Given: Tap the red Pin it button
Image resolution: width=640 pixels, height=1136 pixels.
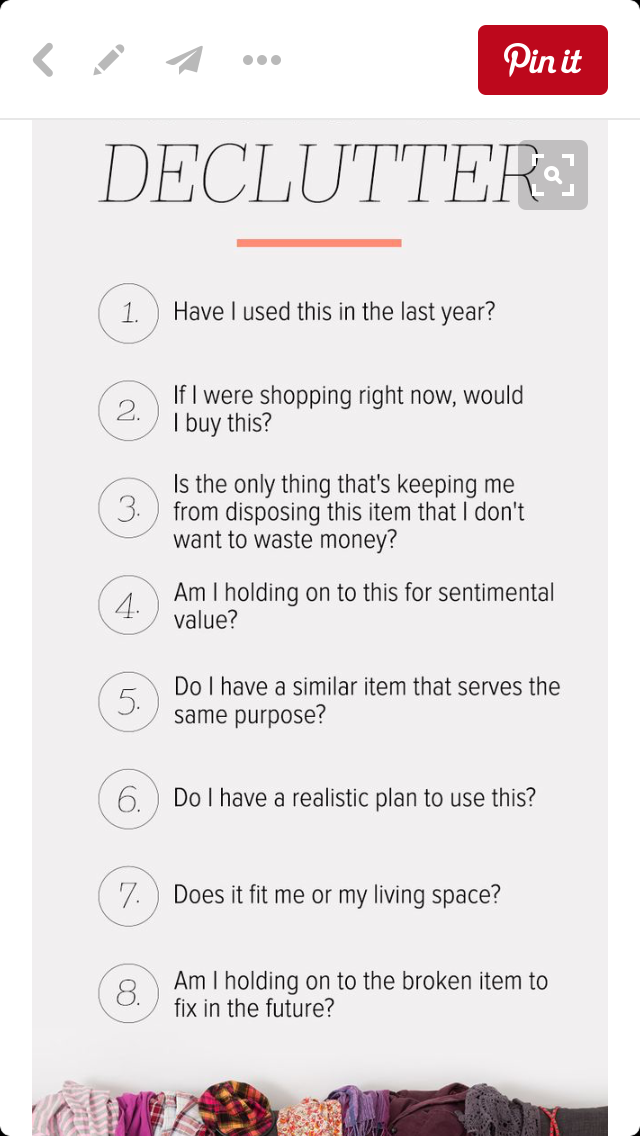Looking at the screenshot, I should (x=542, y=60).
